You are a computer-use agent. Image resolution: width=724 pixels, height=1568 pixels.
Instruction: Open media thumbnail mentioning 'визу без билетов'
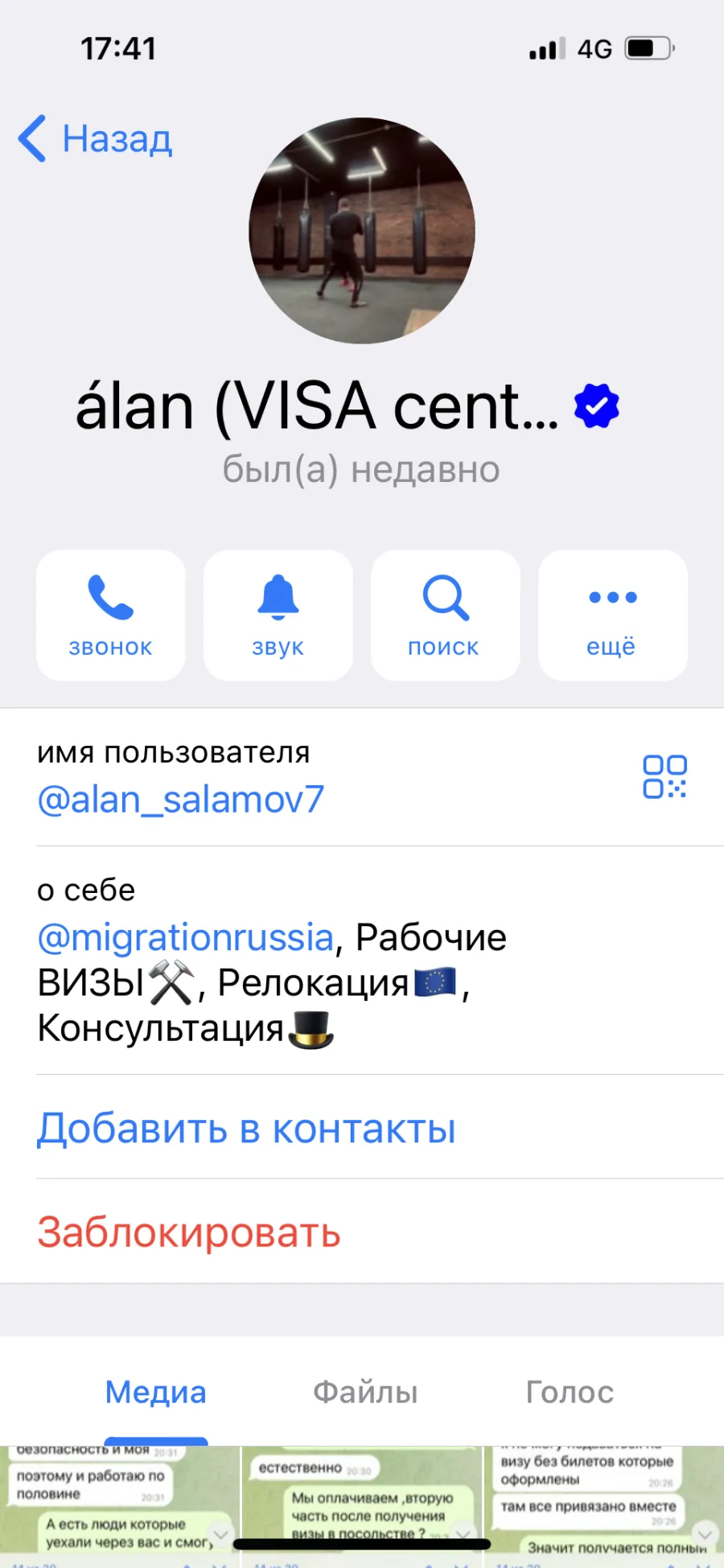[604, 1507]
